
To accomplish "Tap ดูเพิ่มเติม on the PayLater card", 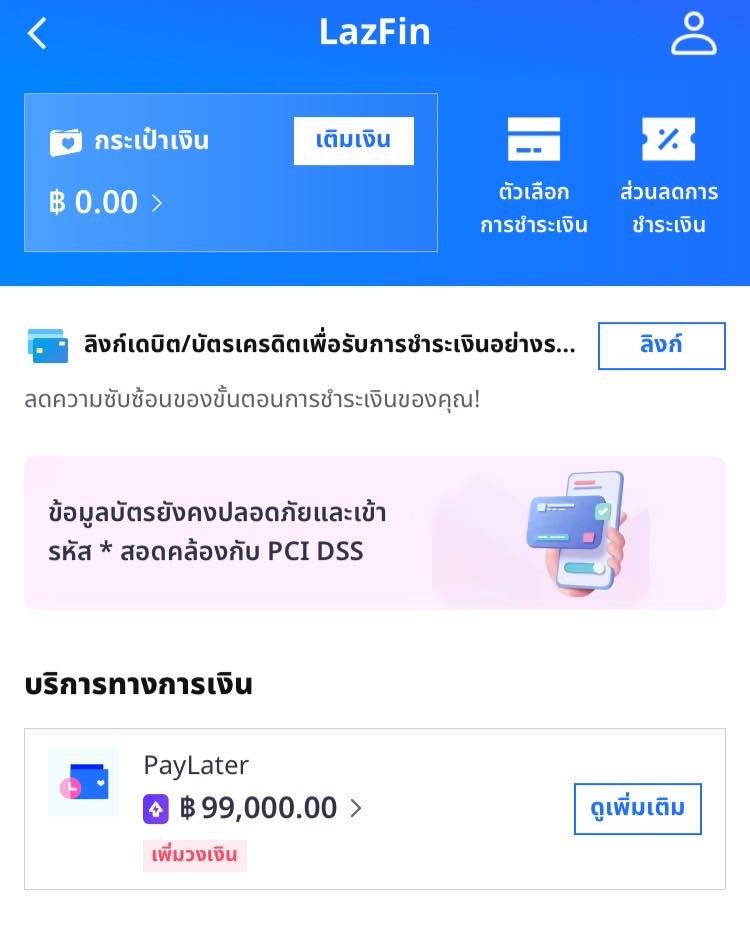I will pos(637,808).
